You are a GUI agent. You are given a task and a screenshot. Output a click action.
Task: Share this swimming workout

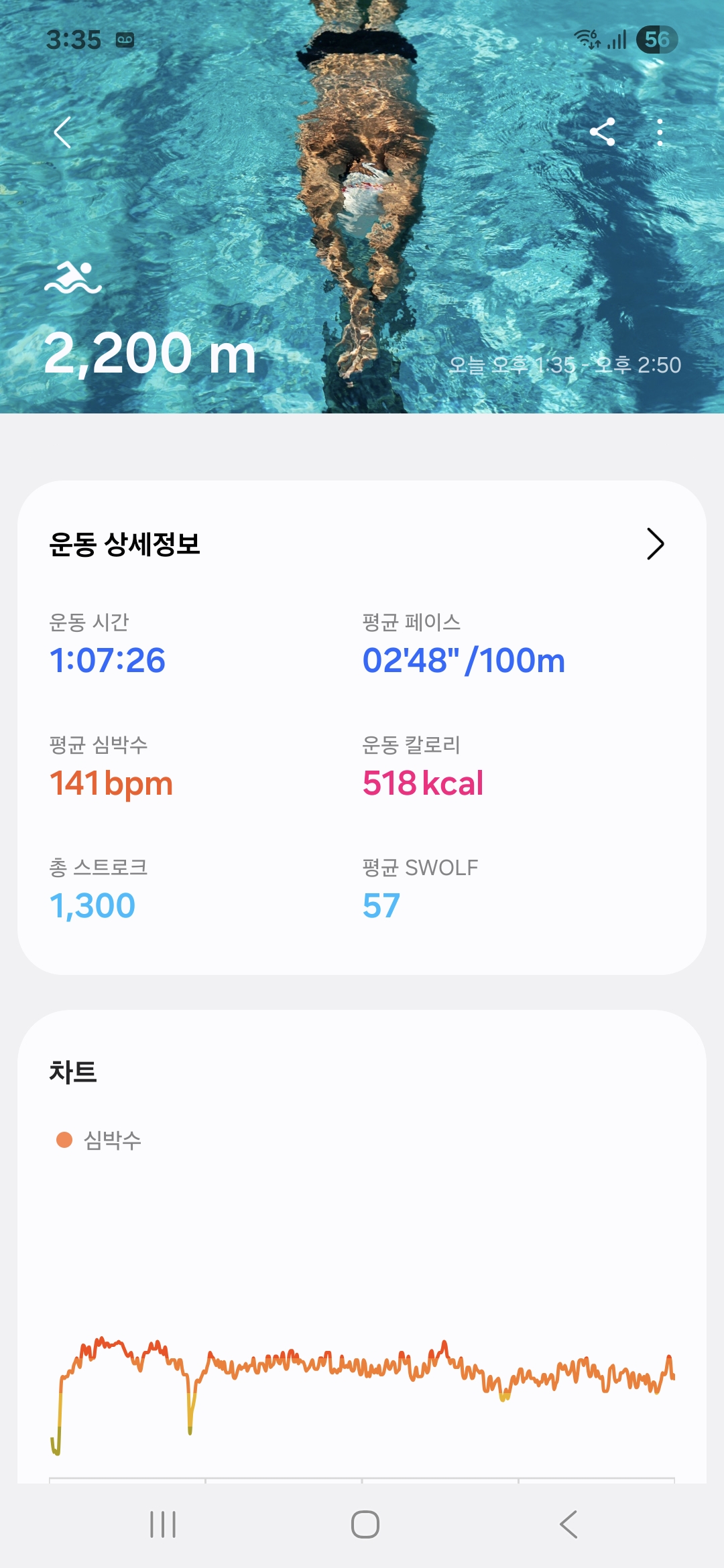coord(602,132)
